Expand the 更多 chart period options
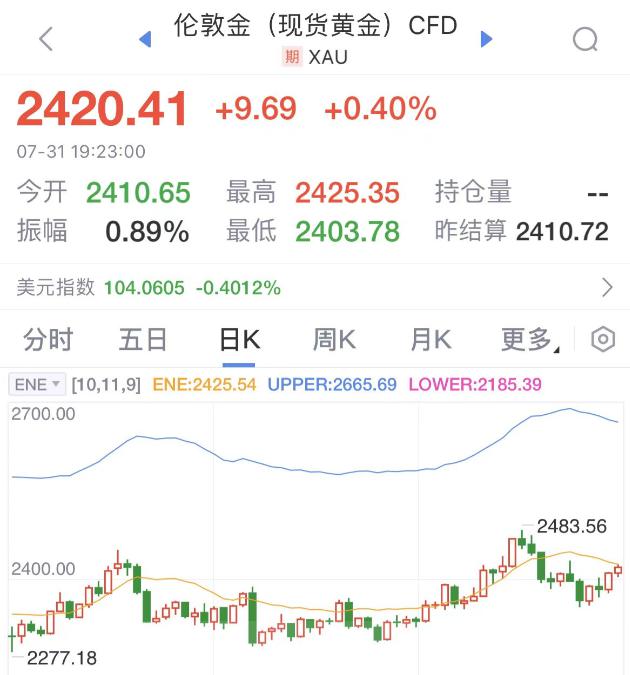The image size is (630, 675). click(x=529, y=340)
